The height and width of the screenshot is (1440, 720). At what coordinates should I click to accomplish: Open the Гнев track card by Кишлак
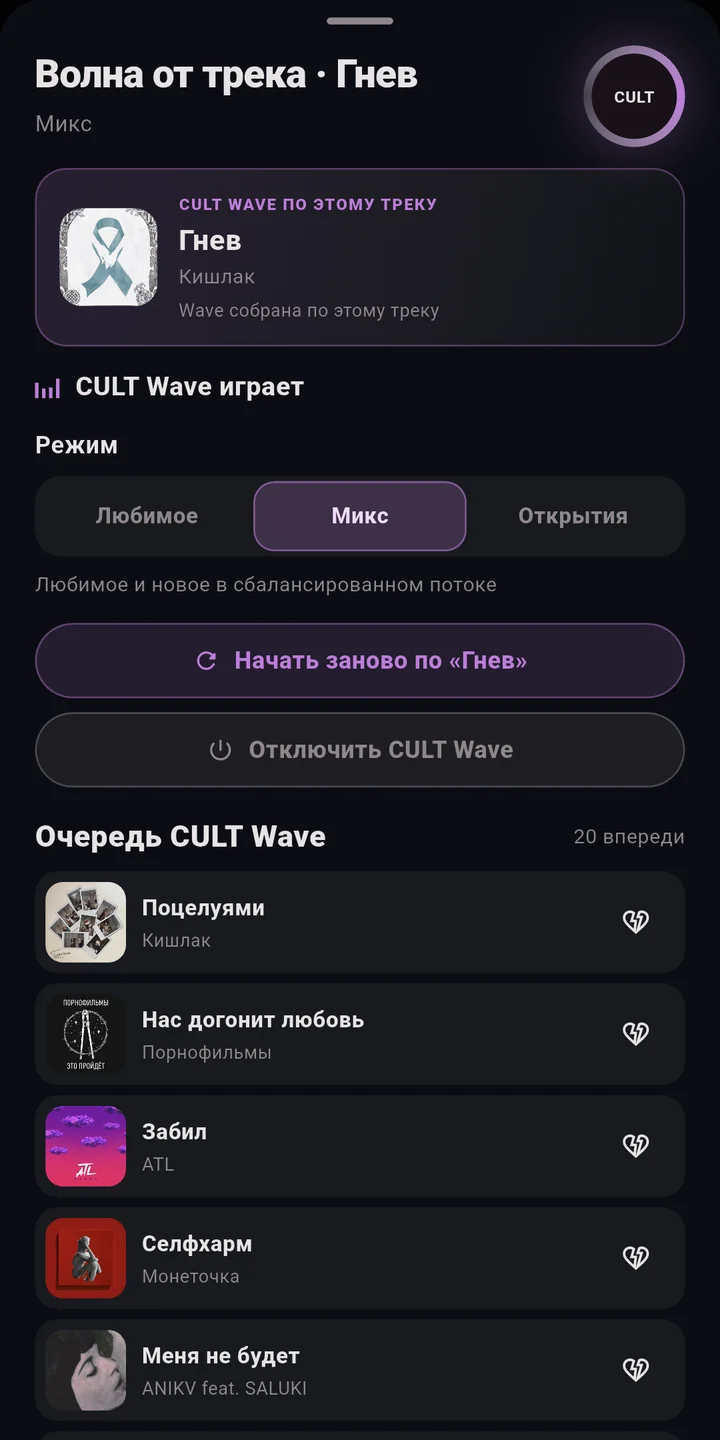360,257
